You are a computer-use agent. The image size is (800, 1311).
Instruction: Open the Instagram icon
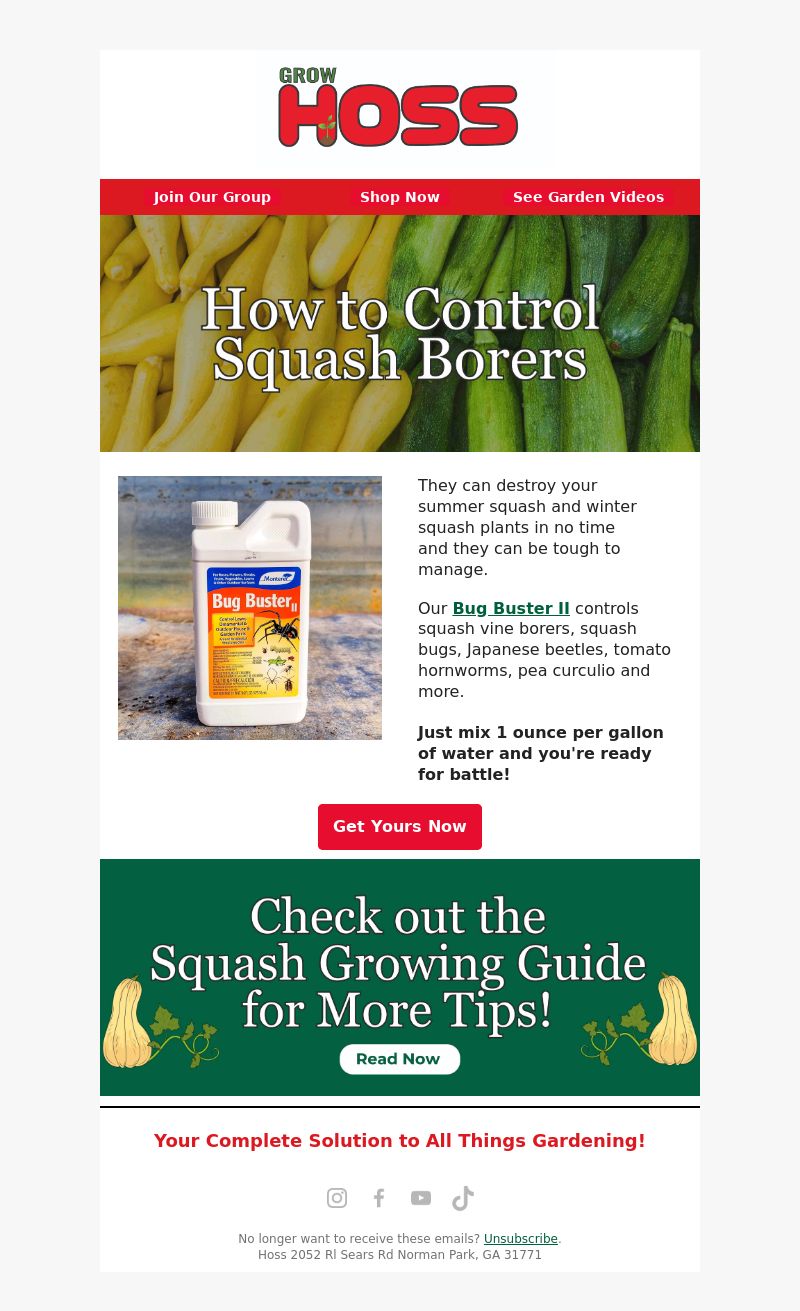point(337,1198)
